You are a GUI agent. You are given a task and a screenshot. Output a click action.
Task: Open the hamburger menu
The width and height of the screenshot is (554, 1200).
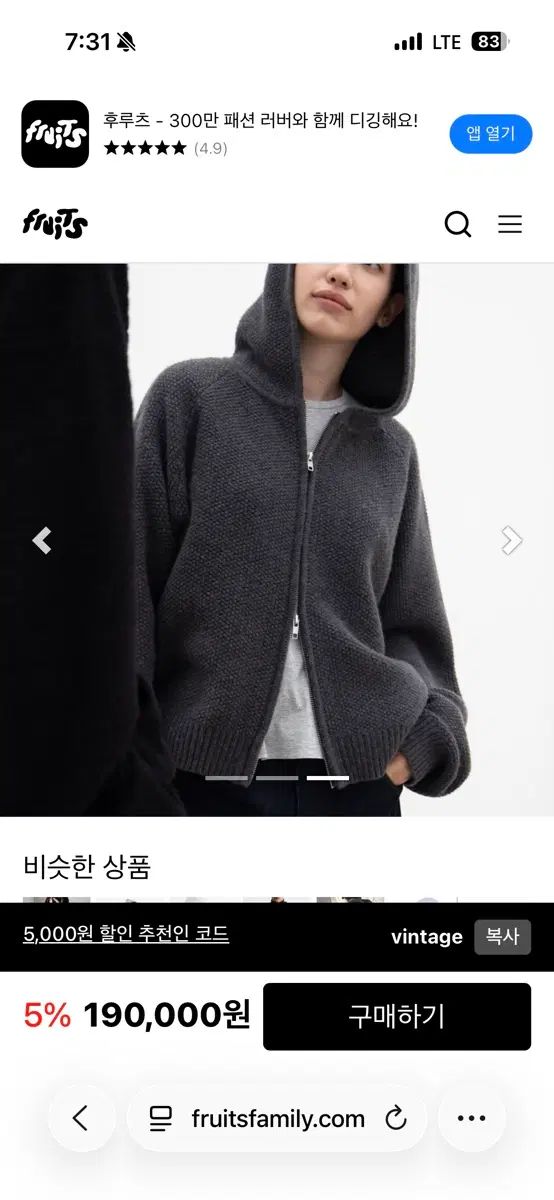click(x=510, y=224)
